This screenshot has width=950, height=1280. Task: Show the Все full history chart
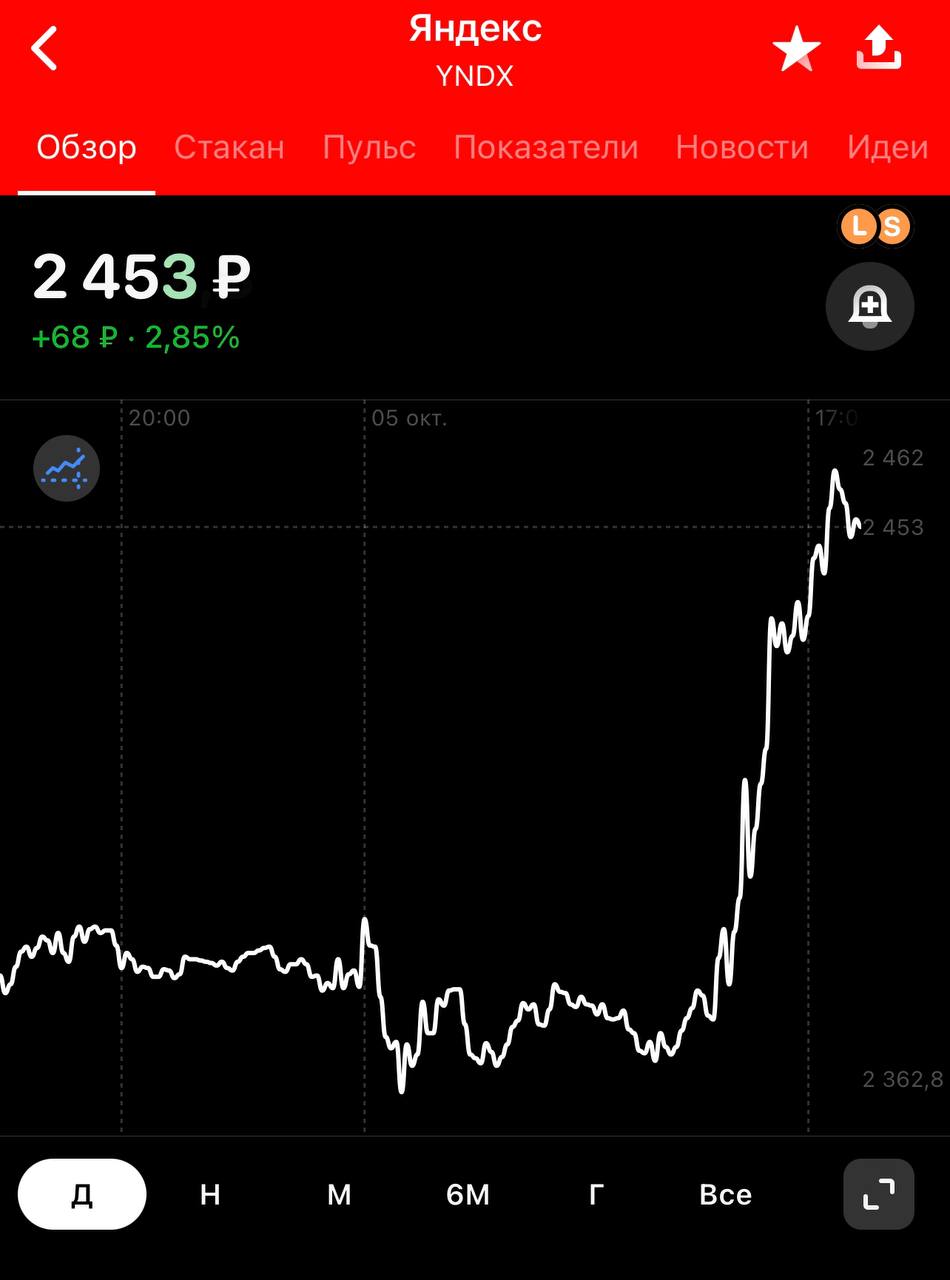point(725,1194)
